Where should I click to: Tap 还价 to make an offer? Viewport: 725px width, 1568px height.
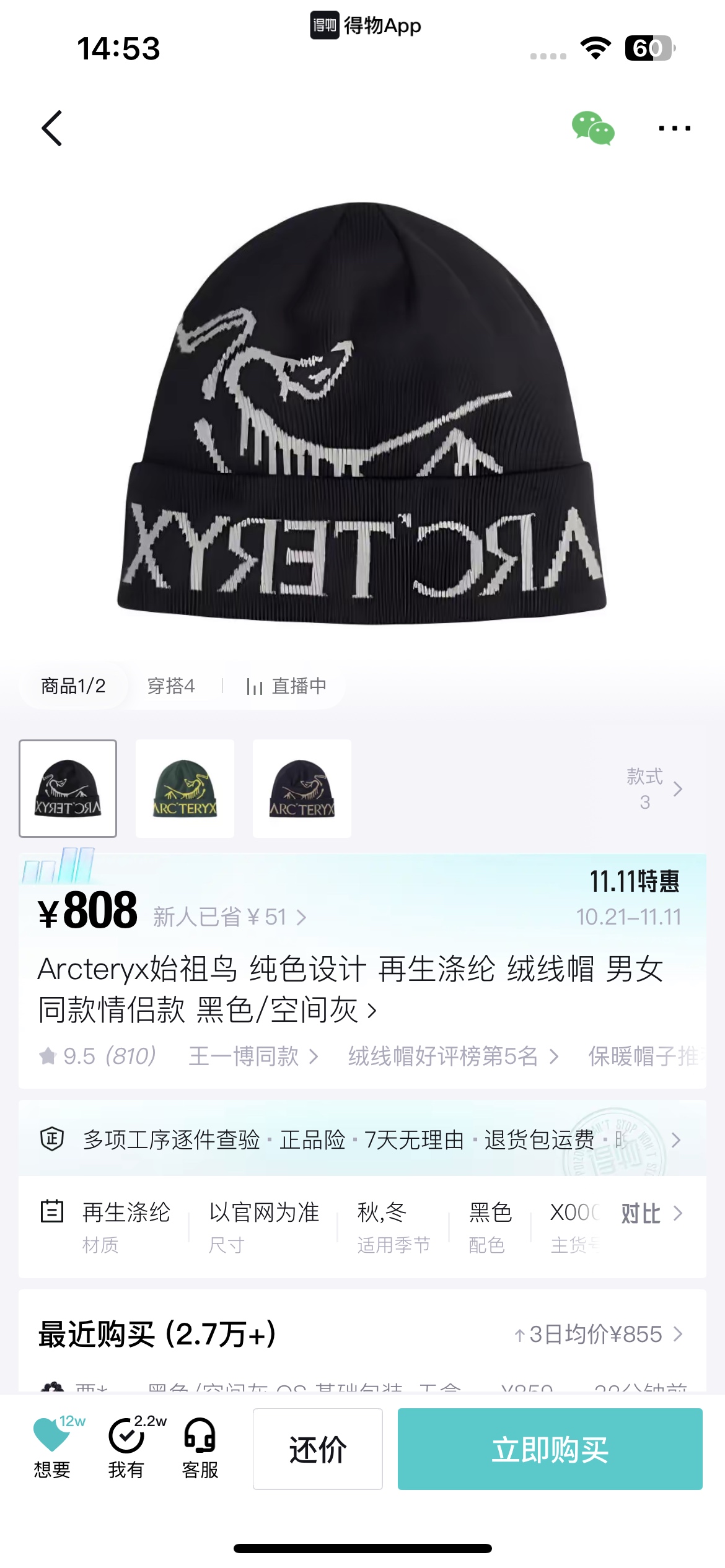click(x=317, y=1449)
